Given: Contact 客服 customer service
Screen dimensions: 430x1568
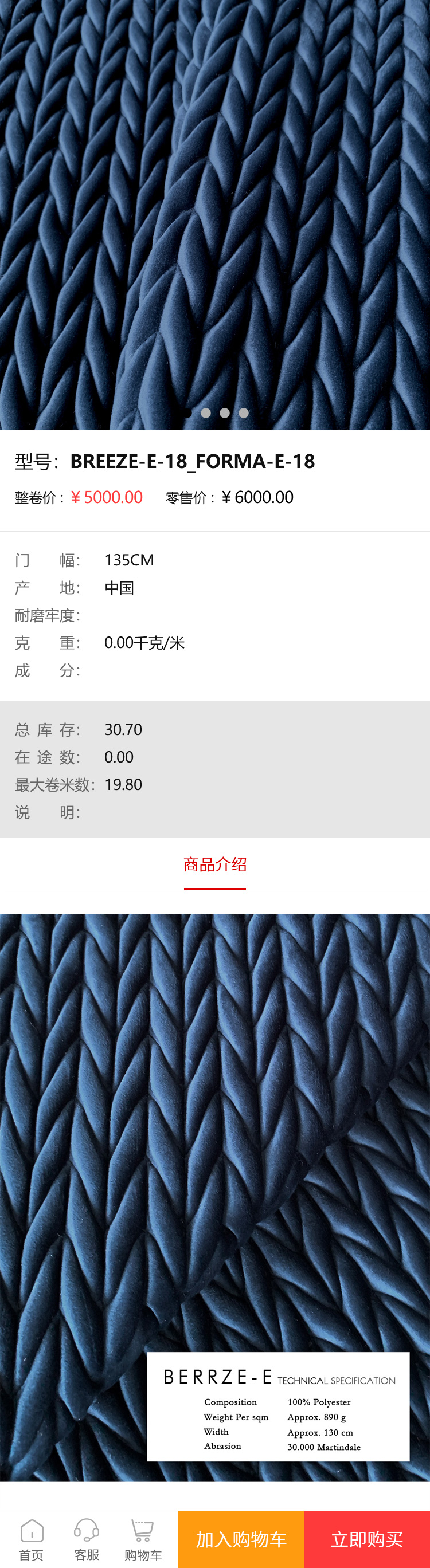Looking at the screenshot, I should 87,1539.
